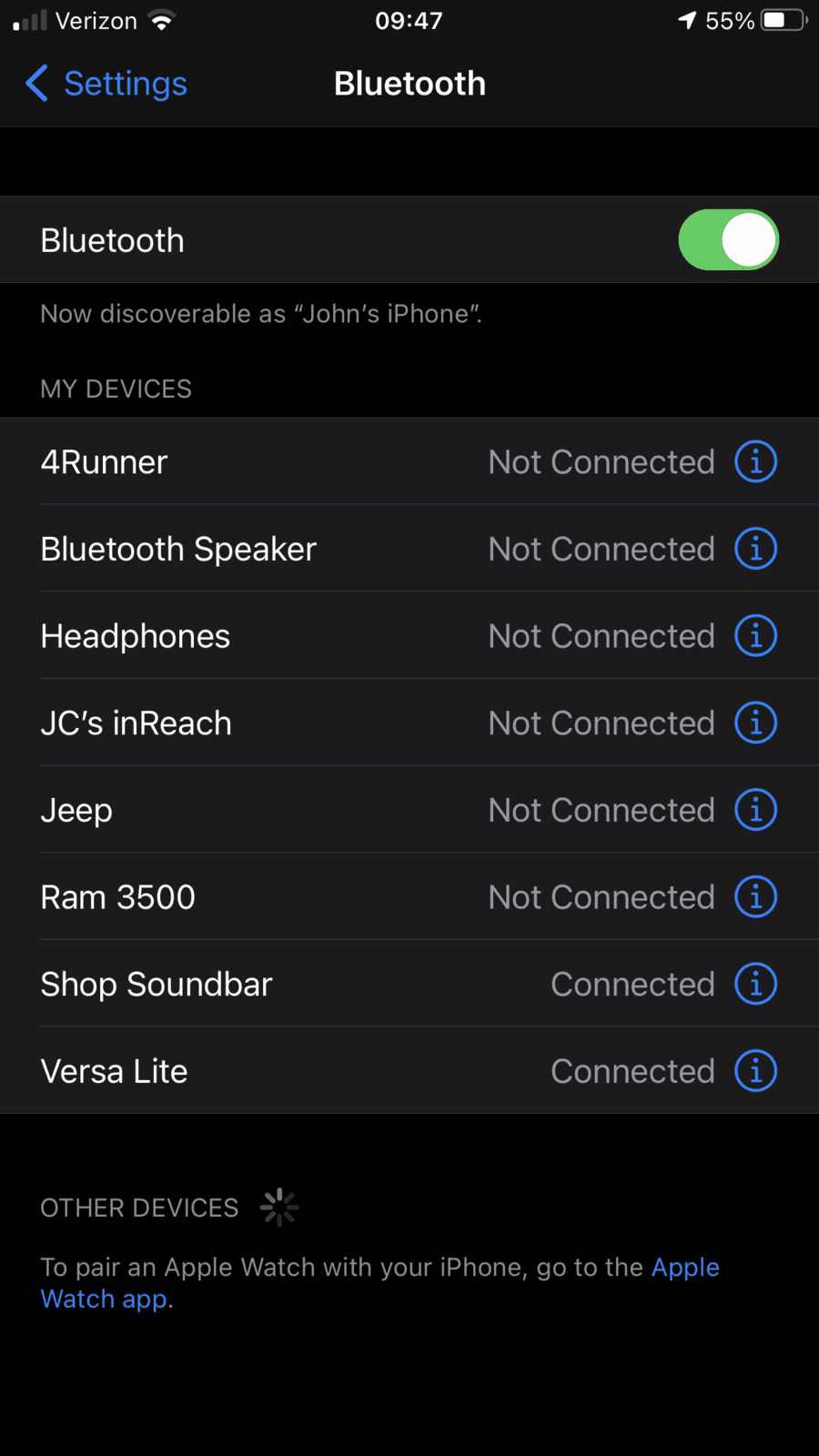
Task: Open Shop Soundbar info details
Action: [755, 985]
